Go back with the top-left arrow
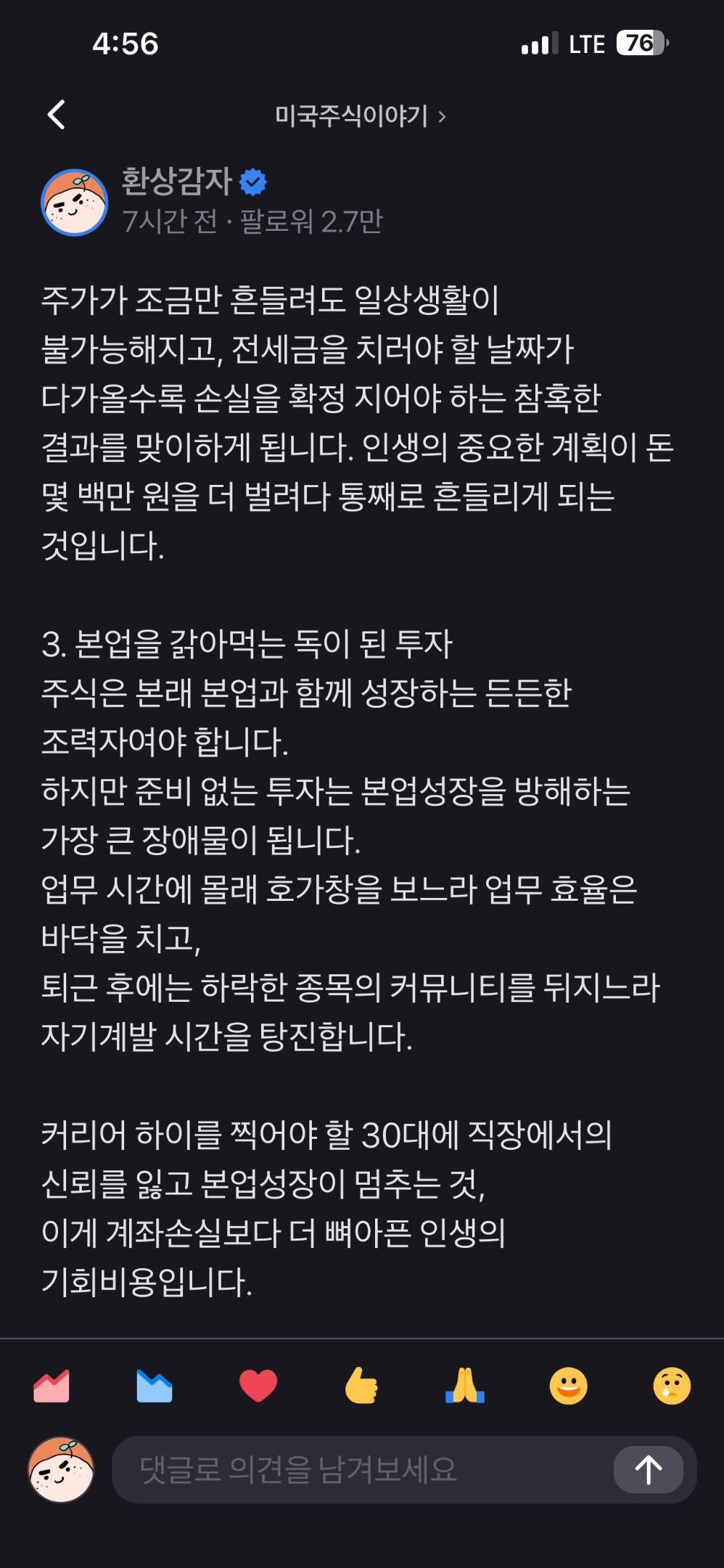The image size is (724, 1568). tap(57, 115)
